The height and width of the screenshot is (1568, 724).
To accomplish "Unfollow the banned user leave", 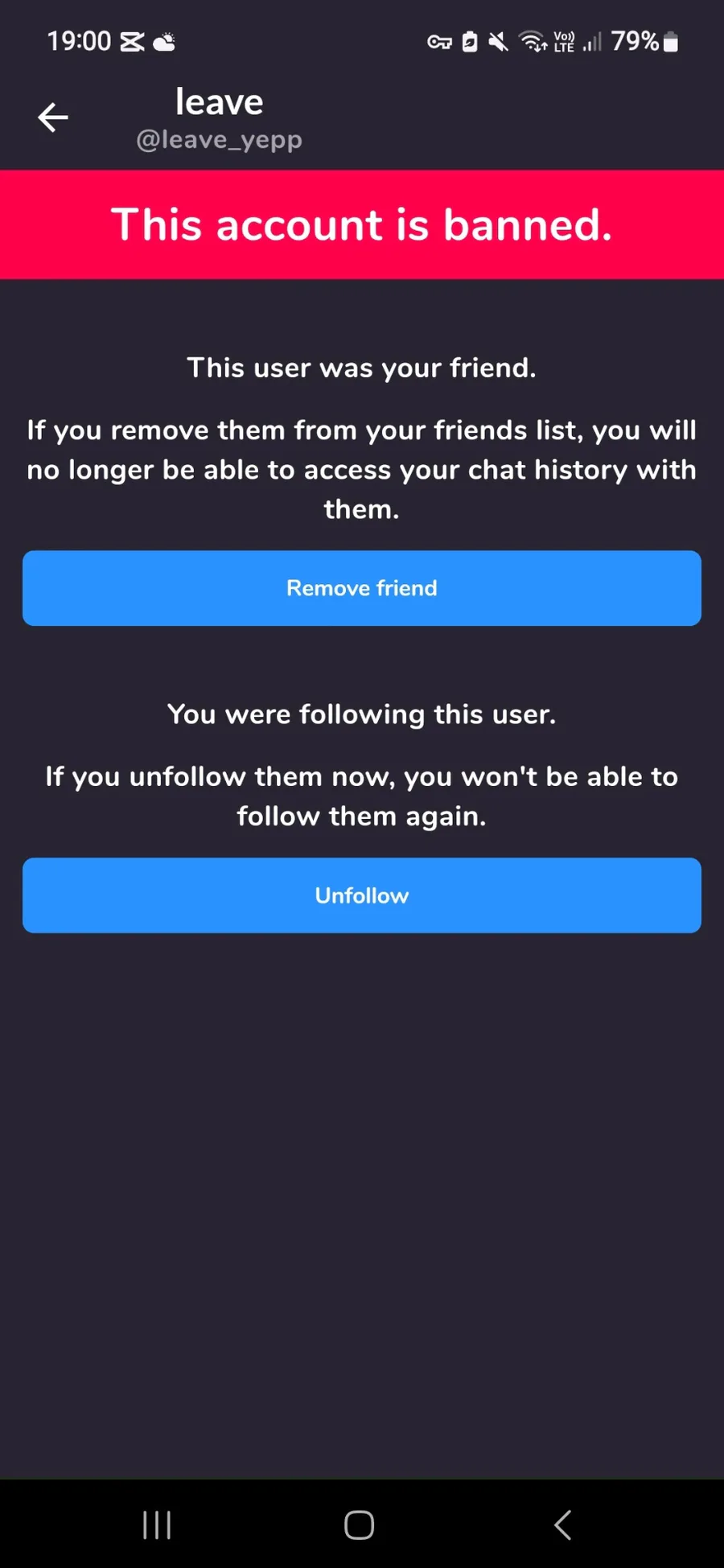I will pos(362,895).
